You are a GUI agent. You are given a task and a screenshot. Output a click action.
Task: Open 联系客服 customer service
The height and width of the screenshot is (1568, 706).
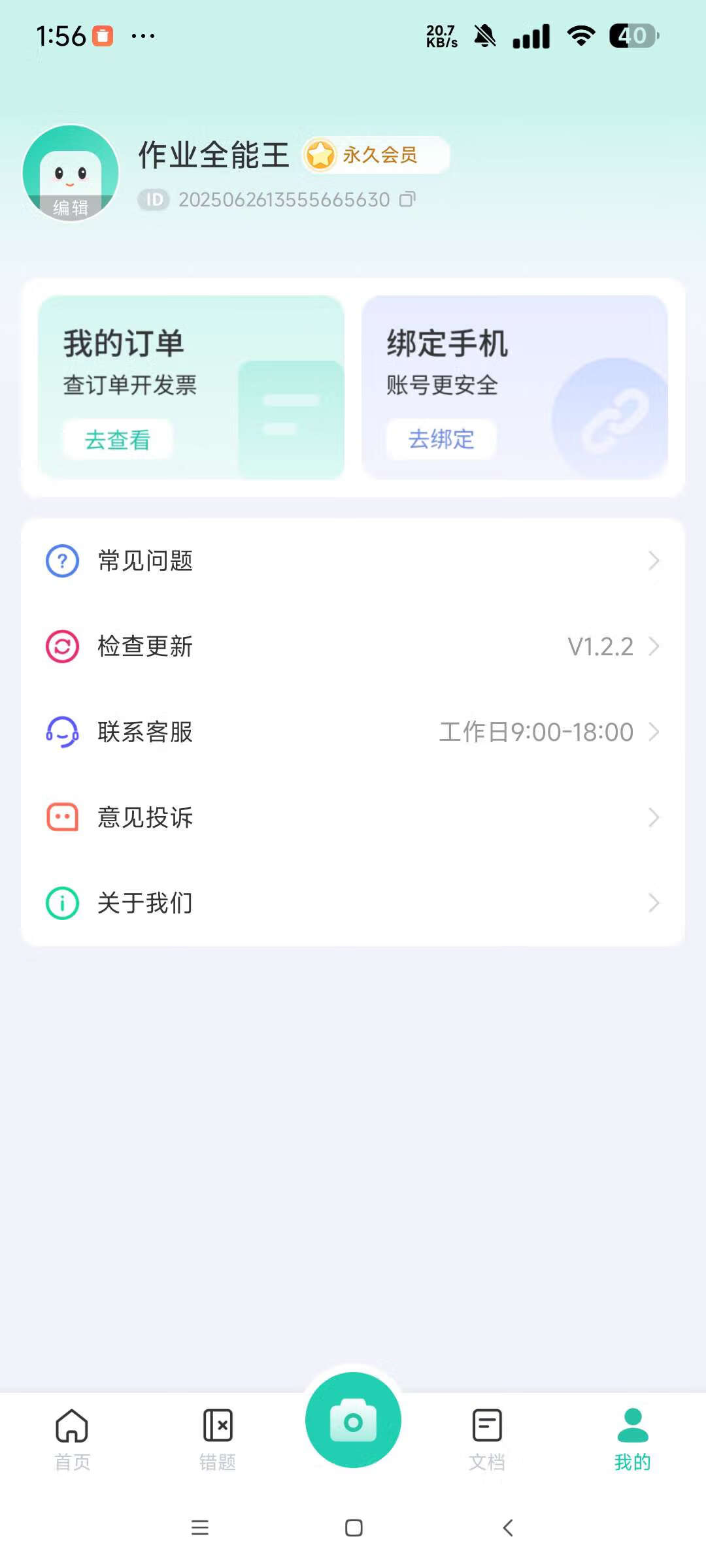tap(353, 732)
